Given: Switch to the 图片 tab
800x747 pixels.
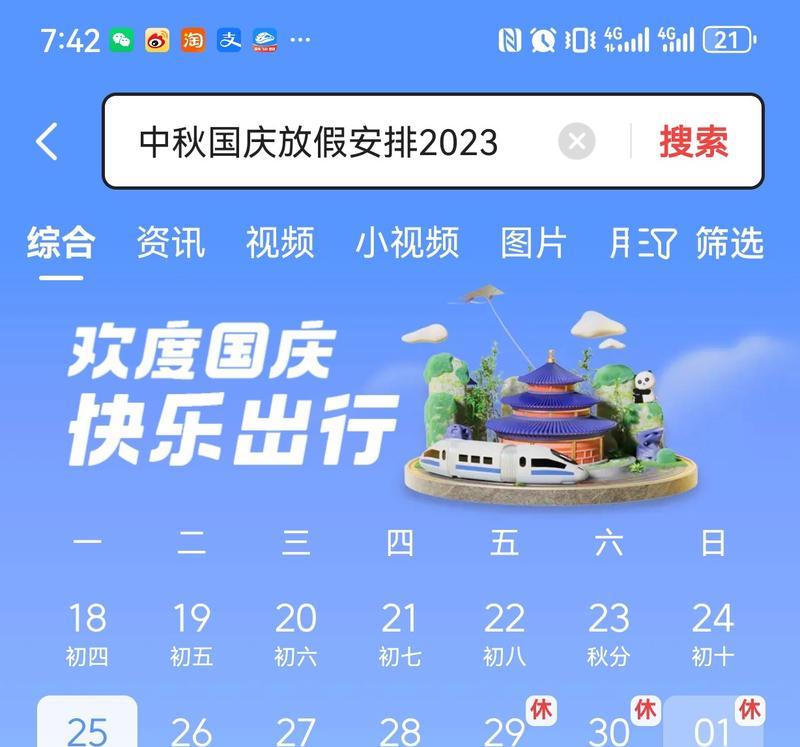Looking at the screenshot, I should pos(533,243).
